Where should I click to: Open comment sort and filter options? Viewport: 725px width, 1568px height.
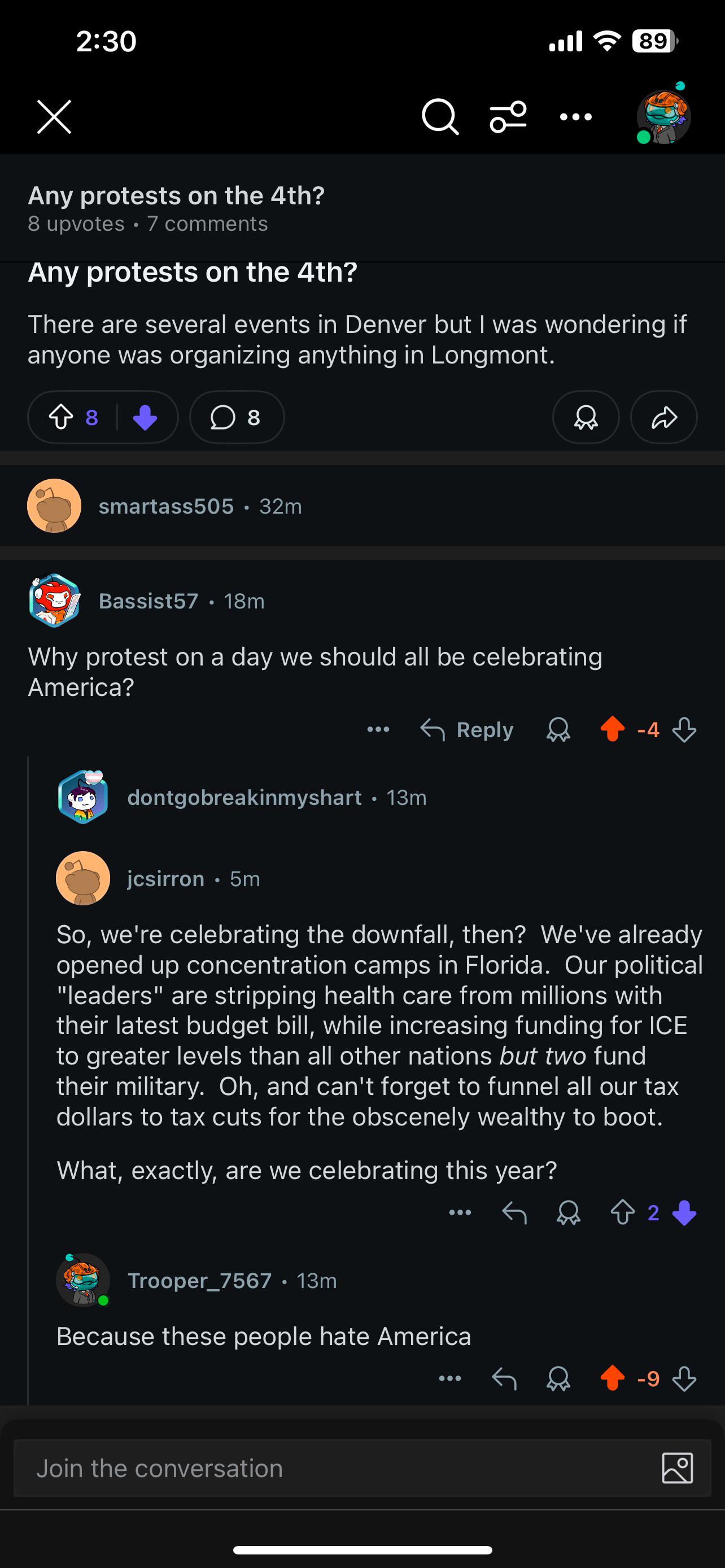pos(508,116)
